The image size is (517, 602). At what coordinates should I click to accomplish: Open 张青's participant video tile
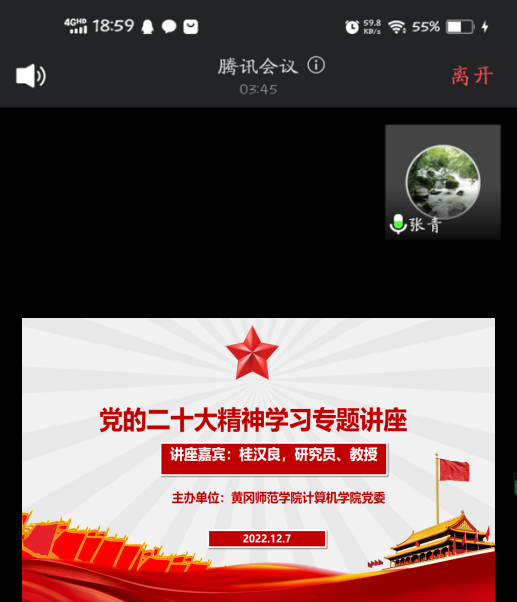(443, 182)
